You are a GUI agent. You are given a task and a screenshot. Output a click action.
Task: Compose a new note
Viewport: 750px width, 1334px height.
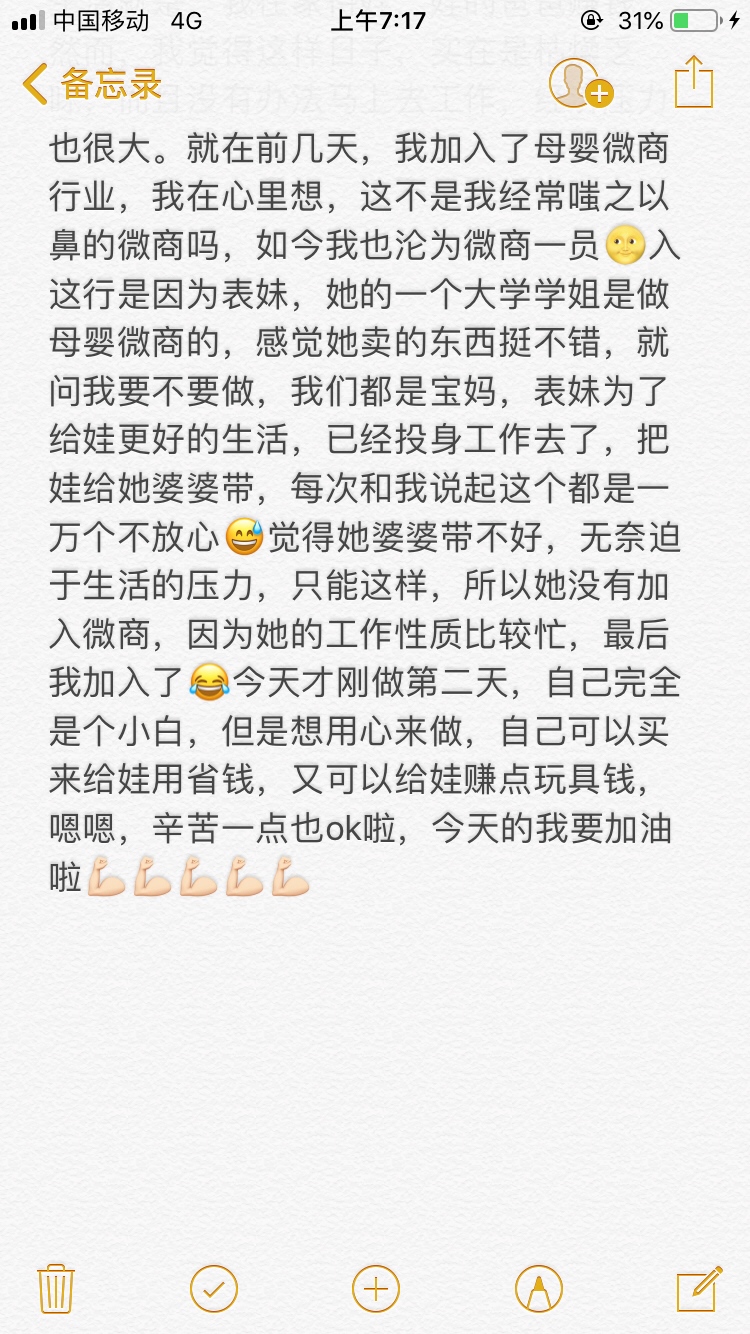(698, 1288)
